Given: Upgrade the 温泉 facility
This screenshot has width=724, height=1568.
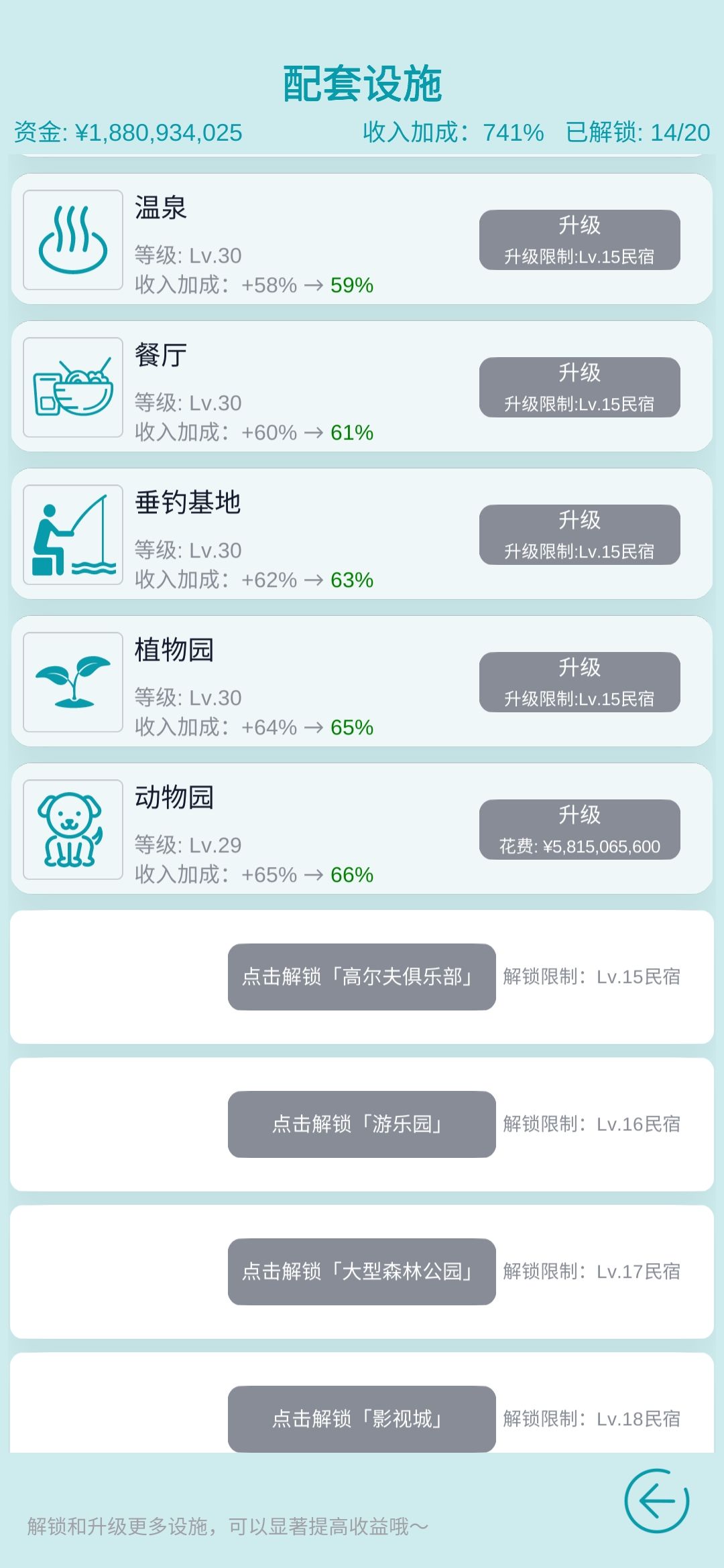Looking at the screenshot, I should [580, 240].
